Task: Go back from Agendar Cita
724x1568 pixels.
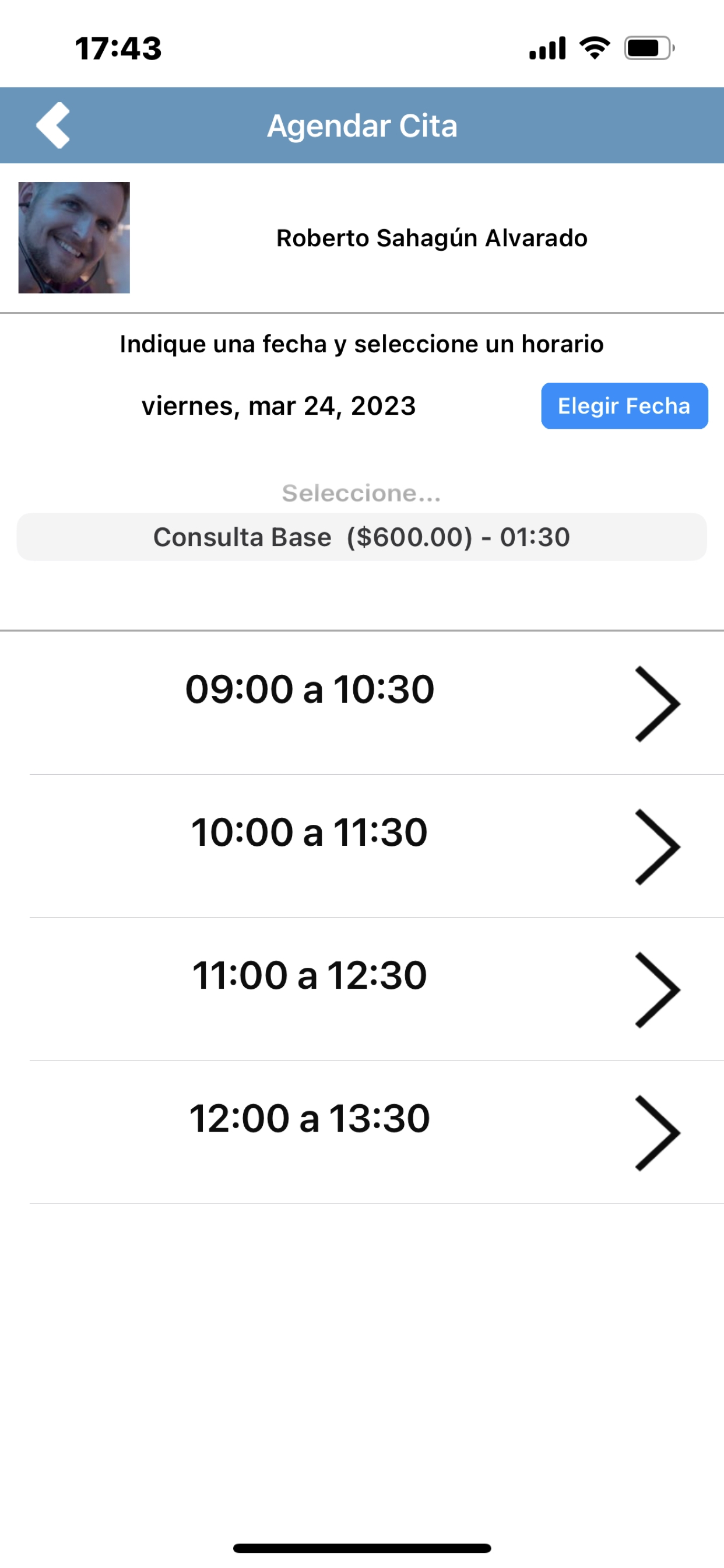Action: coord(53,125)
